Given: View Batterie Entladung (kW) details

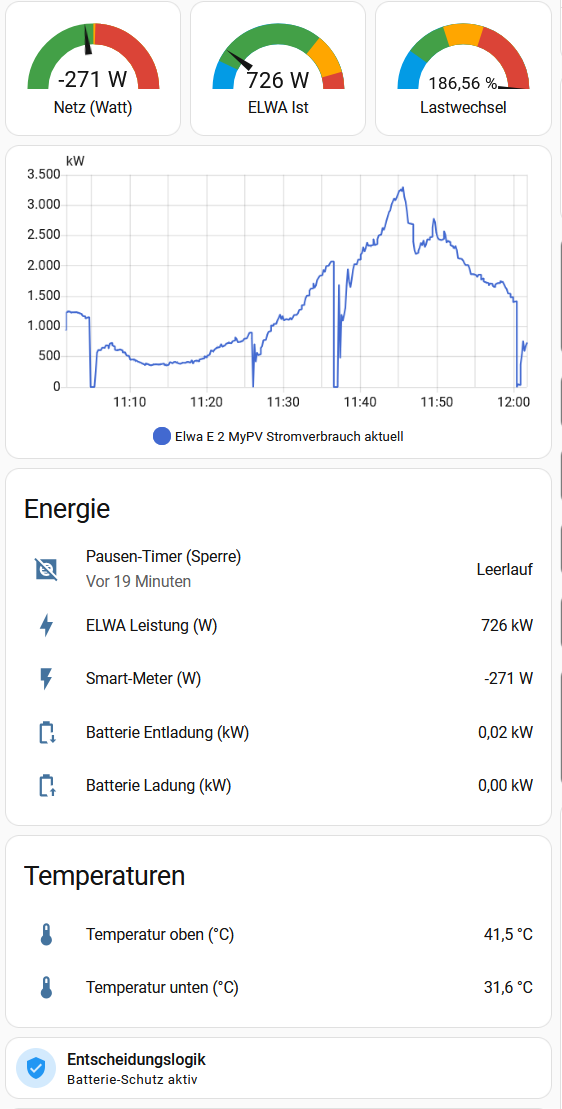Looking at the screenshot, I should click(x=278, y=732).
